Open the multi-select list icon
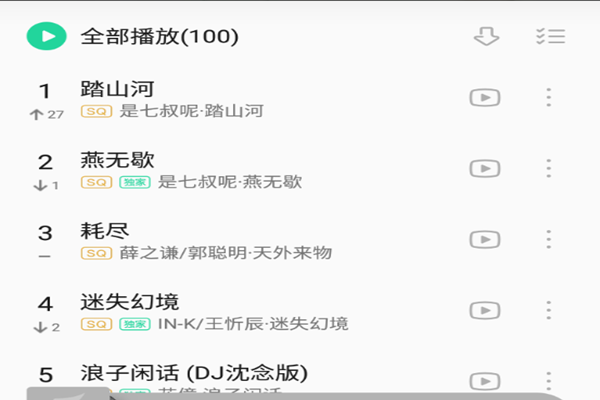Image resolution: width=600 pixels, height=400 pixels. click(550, 37)
